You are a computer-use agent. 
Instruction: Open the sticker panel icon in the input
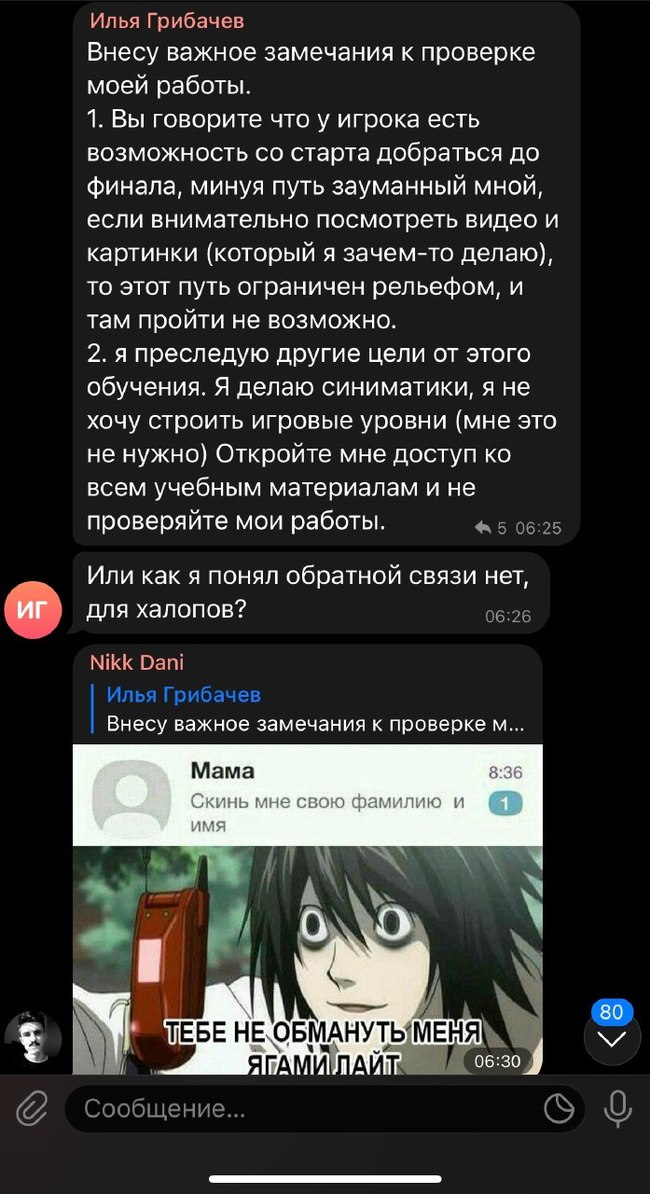tap(558, 1108)
